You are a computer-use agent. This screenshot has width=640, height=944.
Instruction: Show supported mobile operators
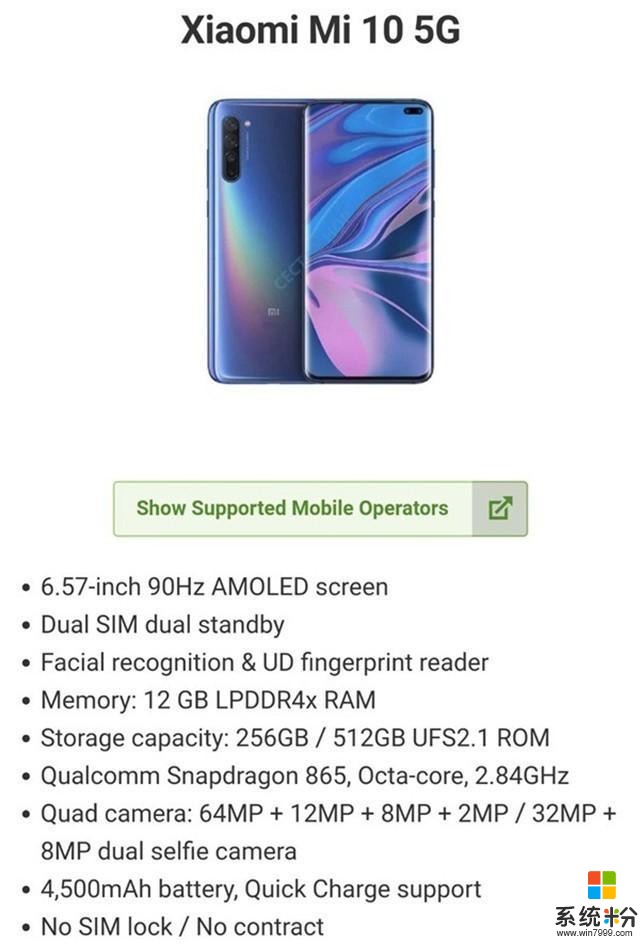tap(319, 508)
